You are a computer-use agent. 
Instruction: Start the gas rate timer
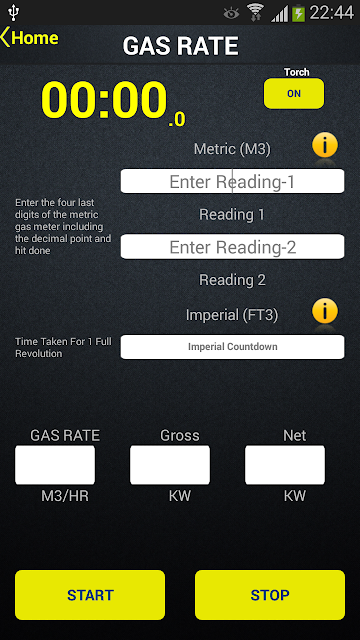(x=90, y=595)
